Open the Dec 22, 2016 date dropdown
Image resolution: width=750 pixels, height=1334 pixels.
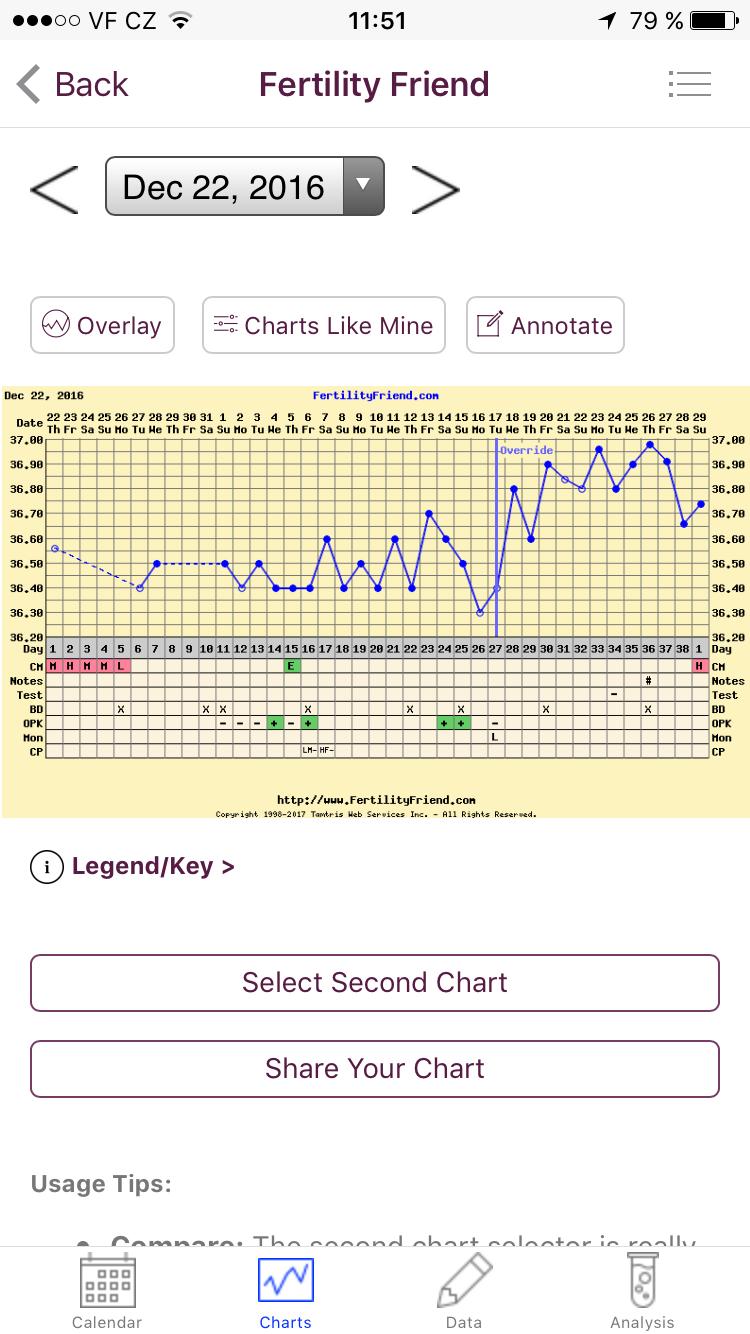click(x=244, y=187)
